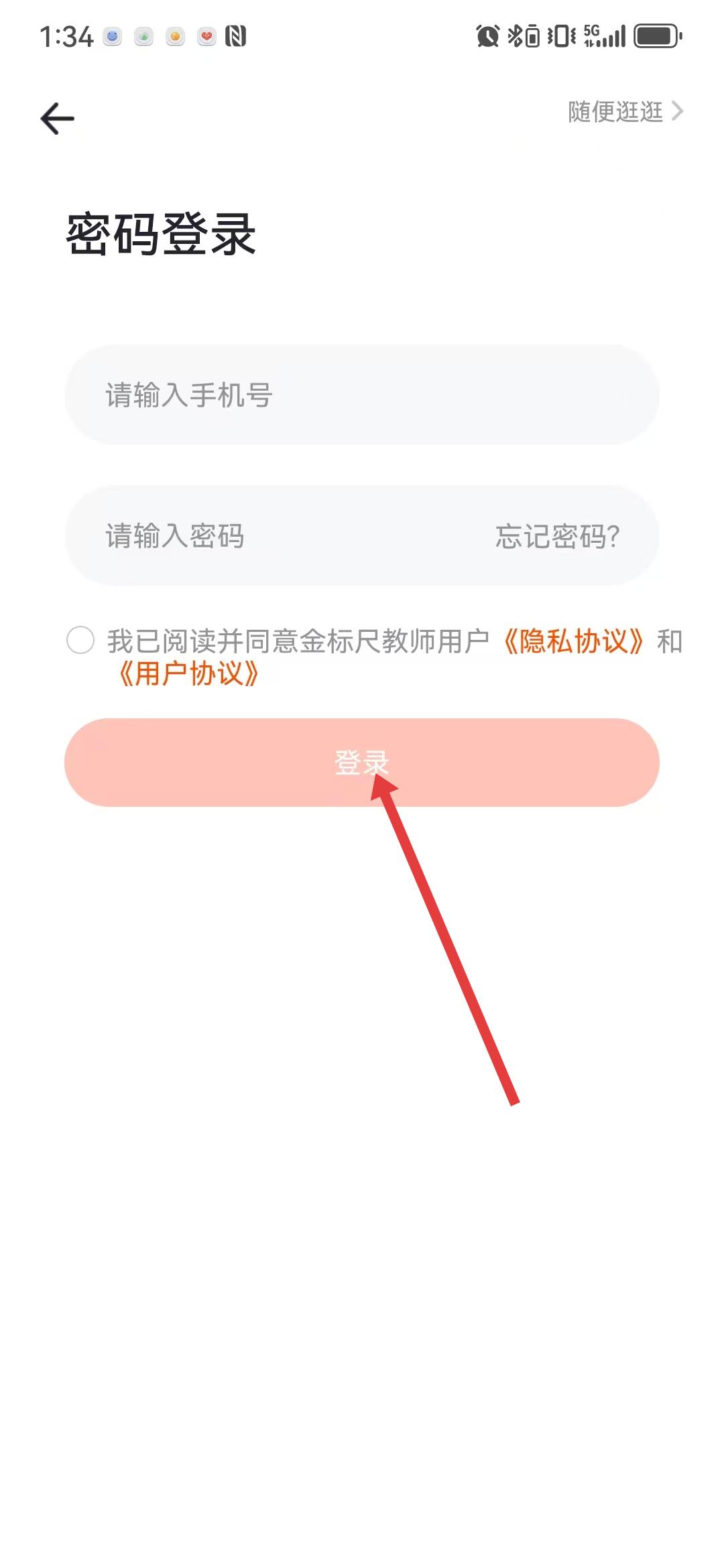Focus the 请输入手机号 phone number field
This screenshot has width=724, height=1568.
click(x=362, y=395)
